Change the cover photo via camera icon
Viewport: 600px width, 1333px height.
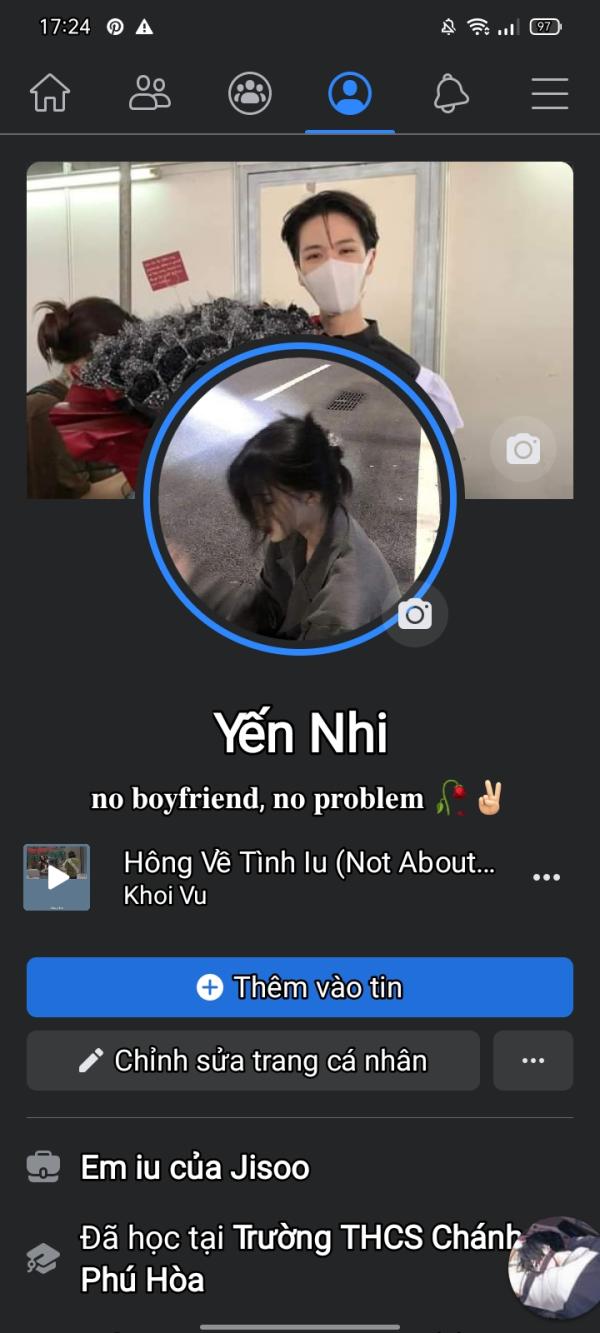(523, 449)
